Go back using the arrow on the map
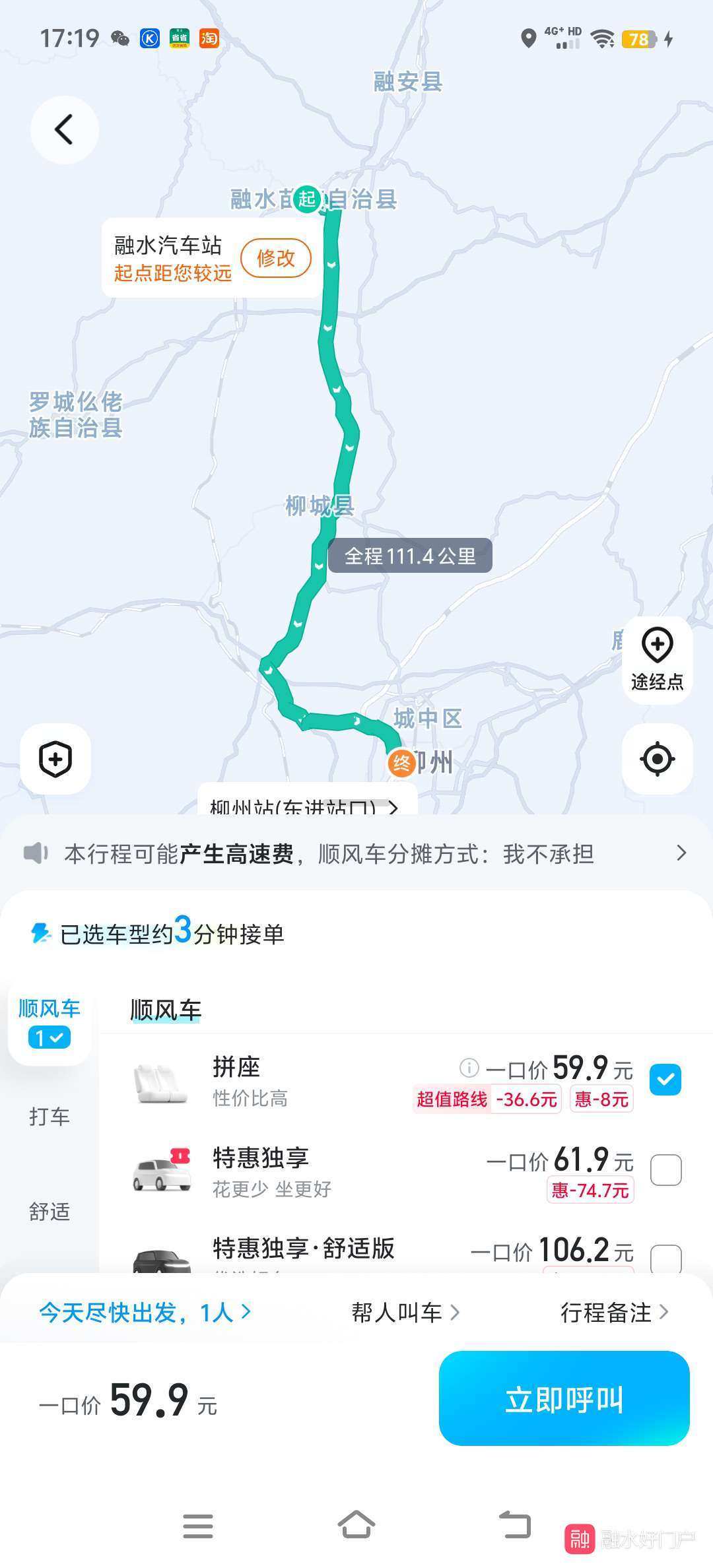The width and height of the screenshot is (713, 1568). click(x=64, y=129)
